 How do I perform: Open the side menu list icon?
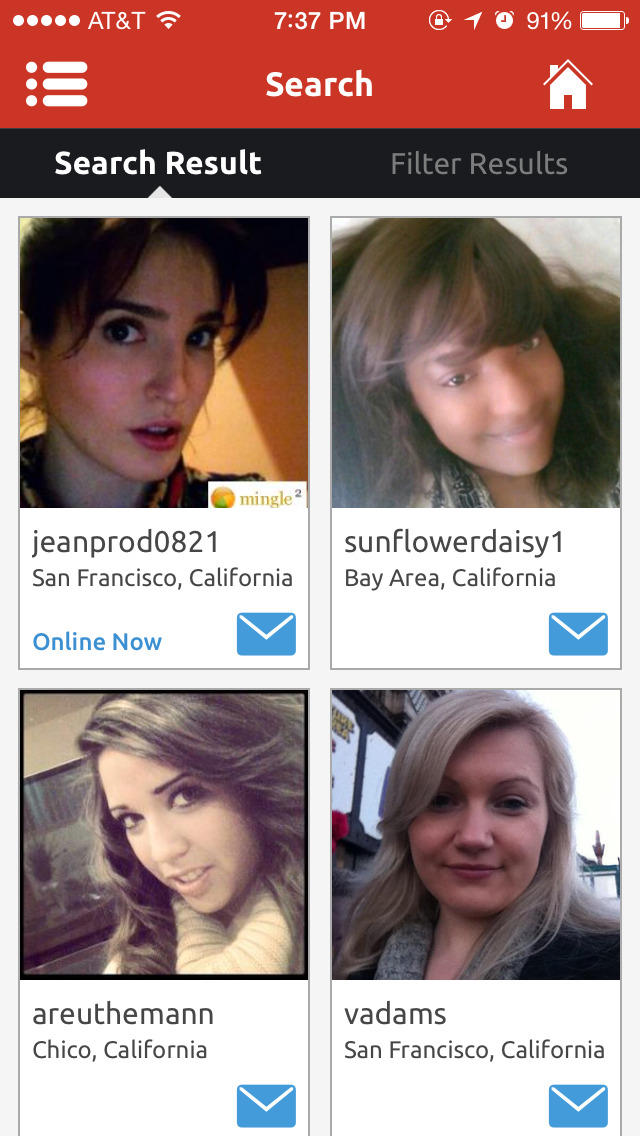pos(57,84)
